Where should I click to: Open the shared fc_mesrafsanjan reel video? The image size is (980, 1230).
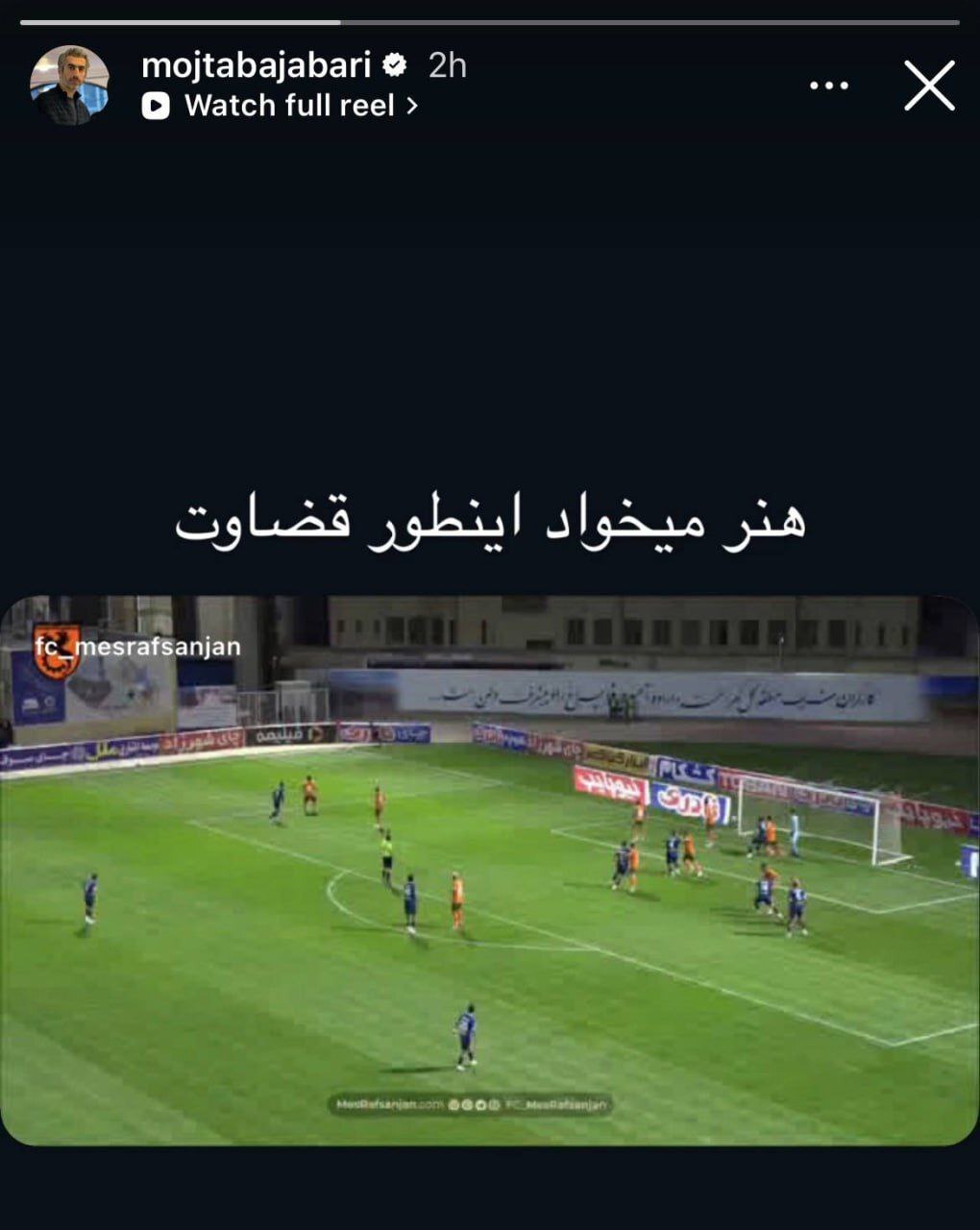click(x=489, y=870)
